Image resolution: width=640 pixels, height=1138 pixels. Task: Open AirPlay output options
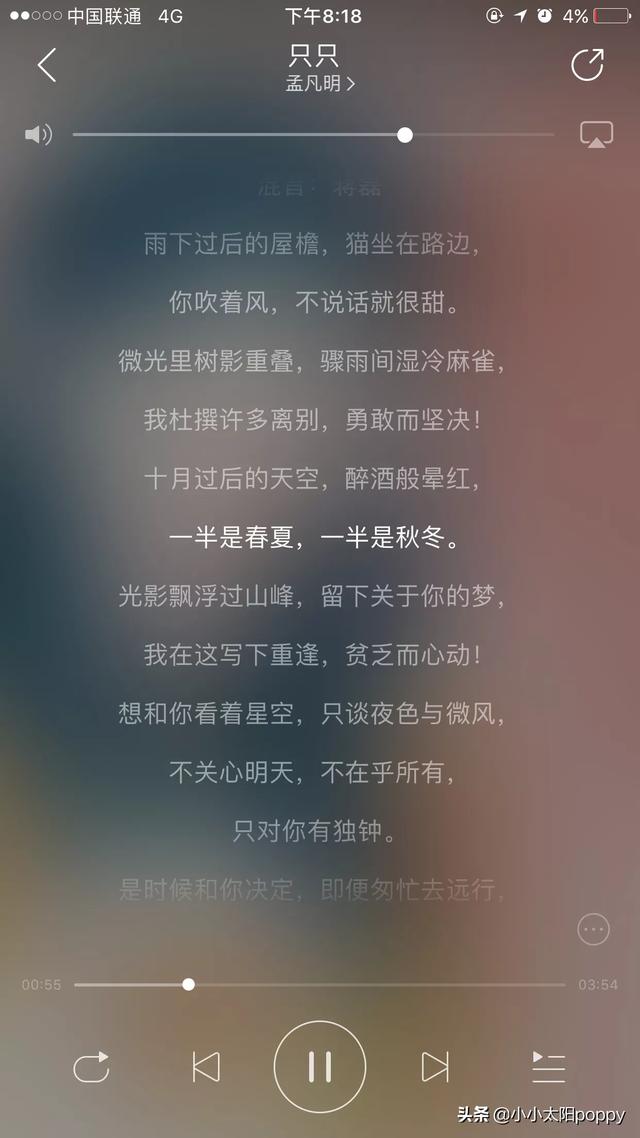tap(596, 135)
